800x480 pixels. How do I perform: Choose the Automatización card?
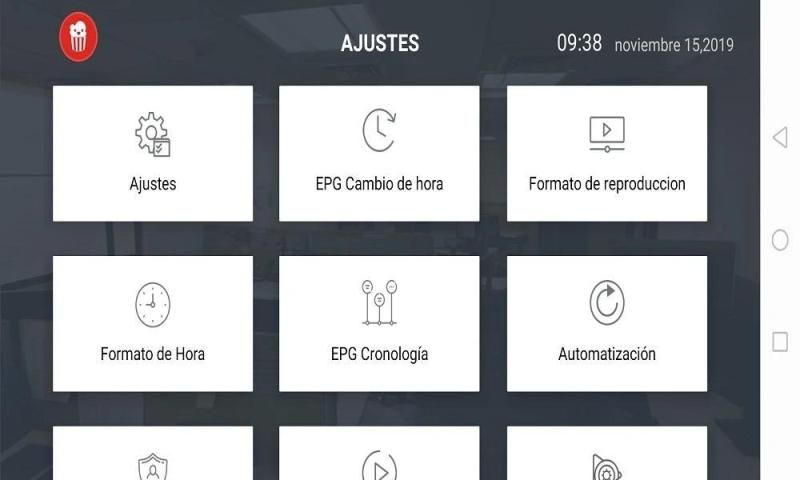click(x=607, y=323)
